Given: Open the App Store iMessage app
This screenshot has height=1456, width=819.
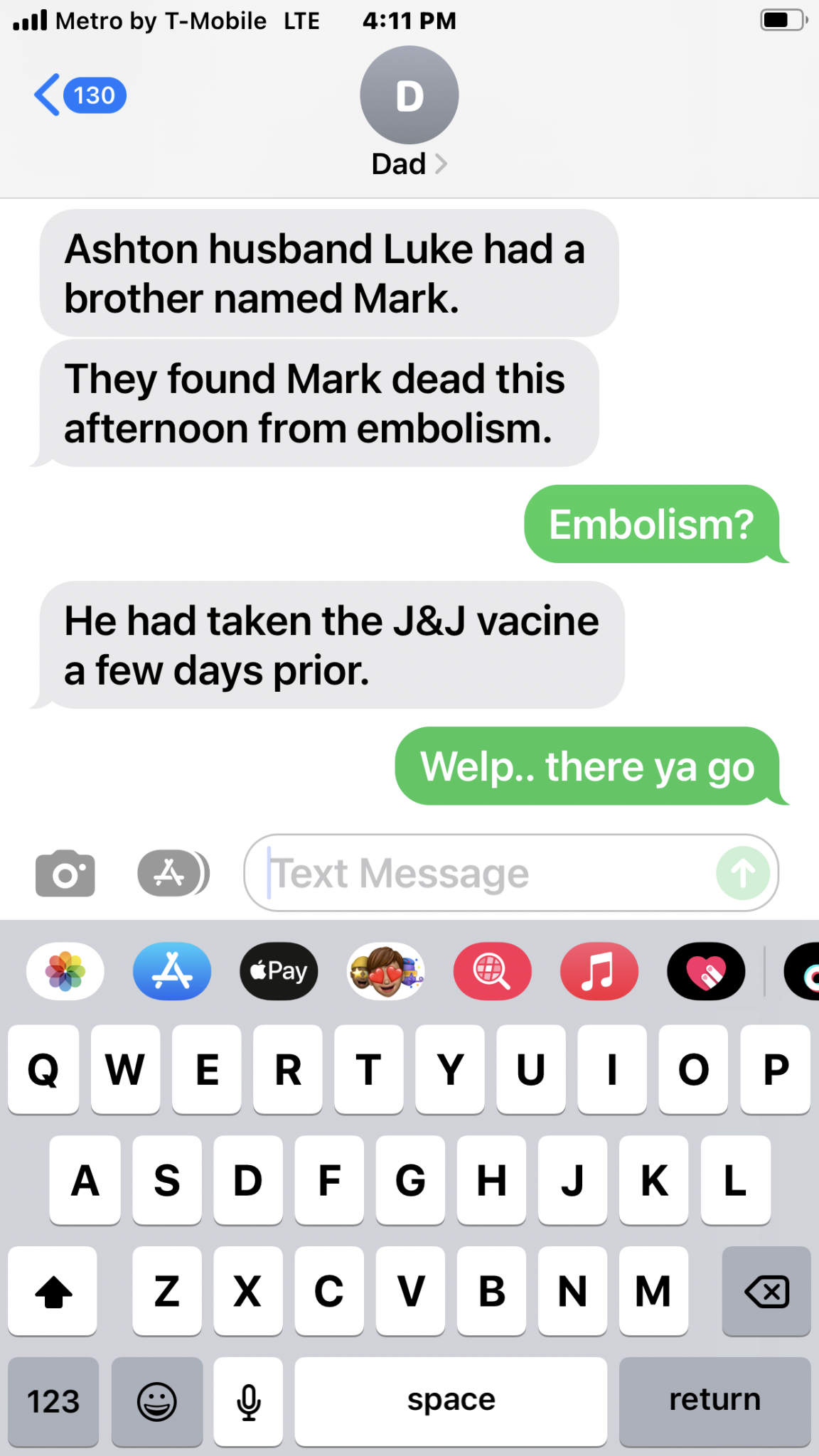Looking at the screenshot, I should coord(172,971).
